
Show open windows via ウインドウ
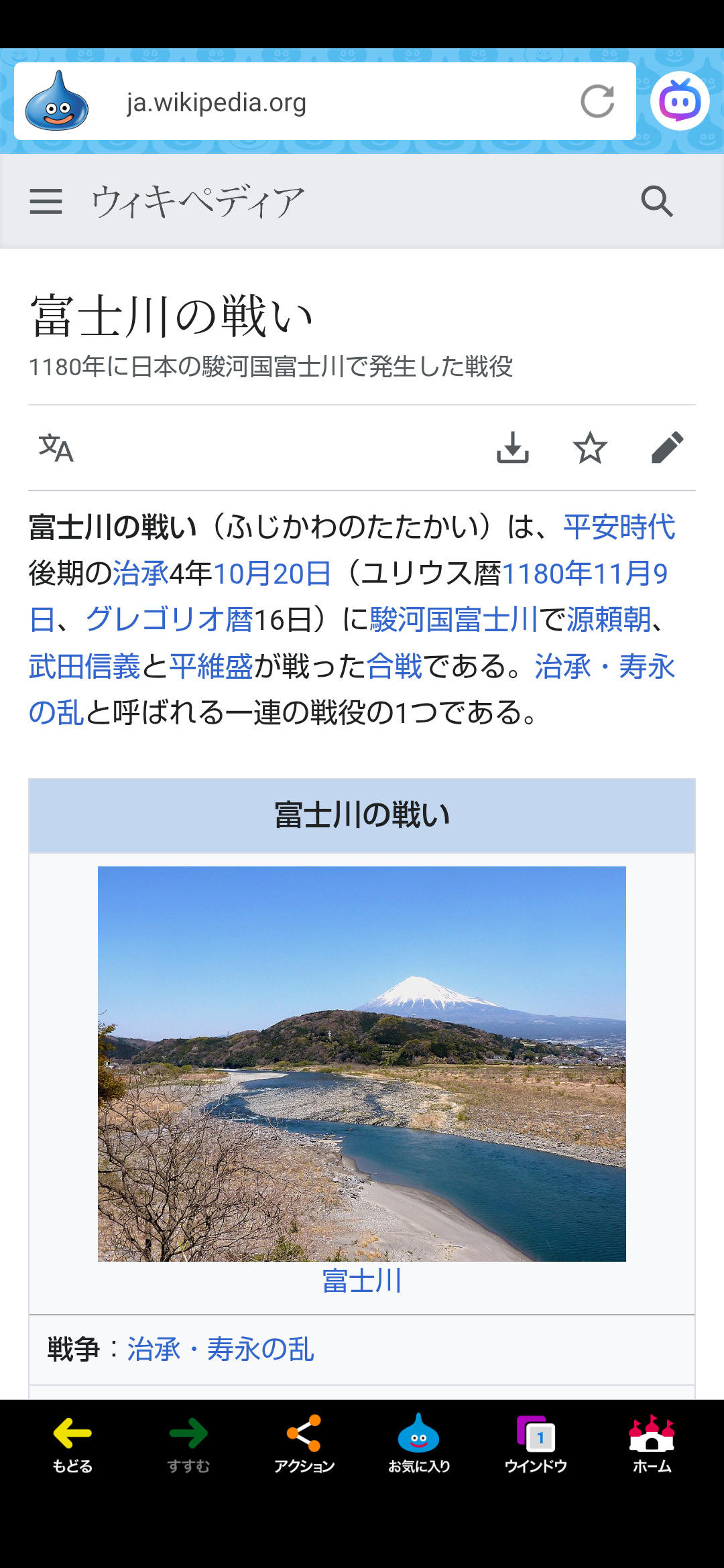[536, 1444]
